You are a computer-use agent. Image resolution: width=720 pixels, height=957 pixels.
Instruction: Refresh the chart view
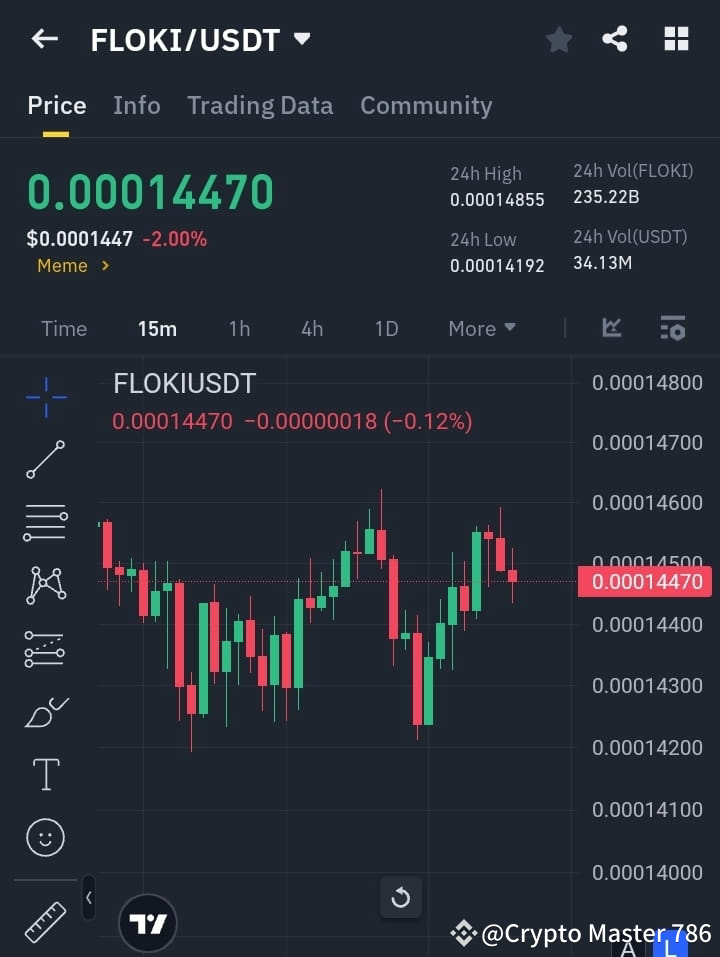tap(401, 898)
